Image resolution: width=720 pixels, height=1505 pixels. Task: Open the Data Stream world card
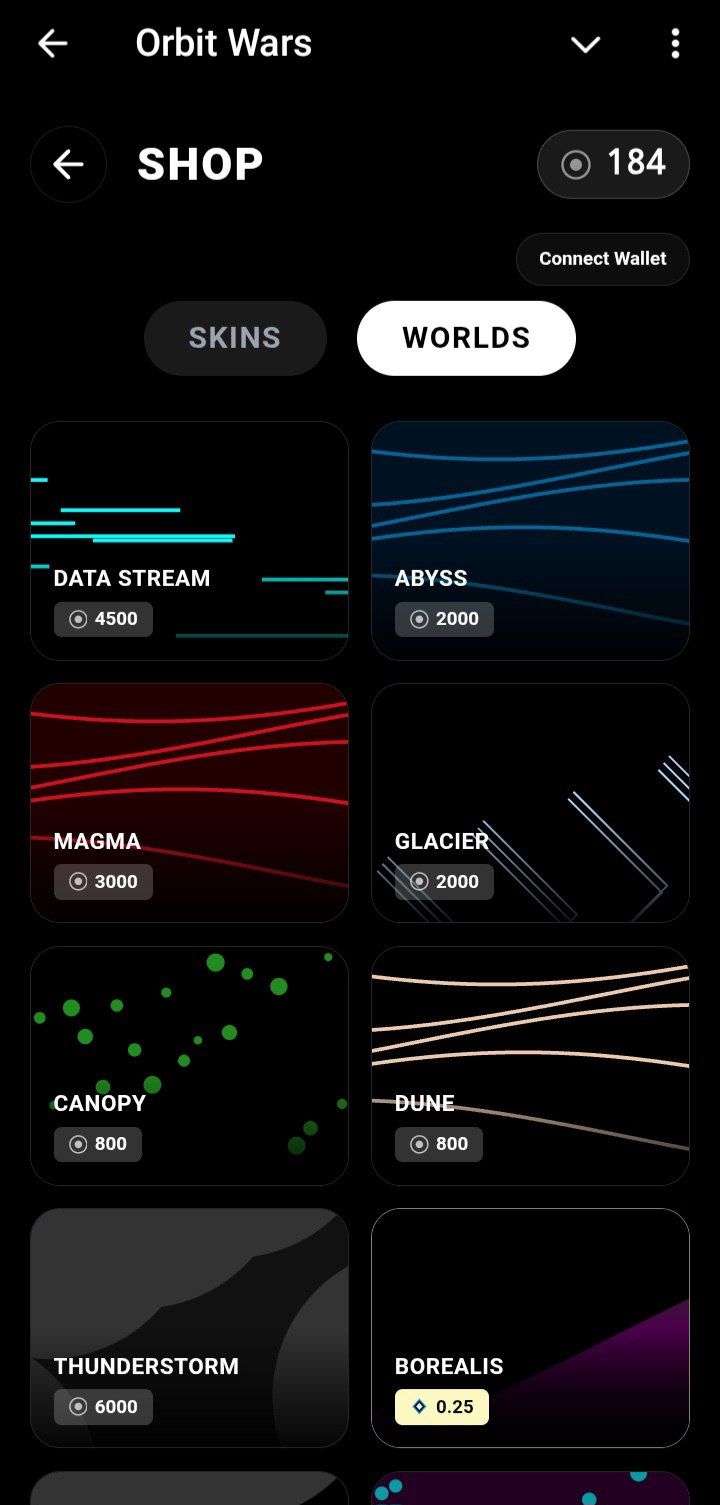(189, 540)
